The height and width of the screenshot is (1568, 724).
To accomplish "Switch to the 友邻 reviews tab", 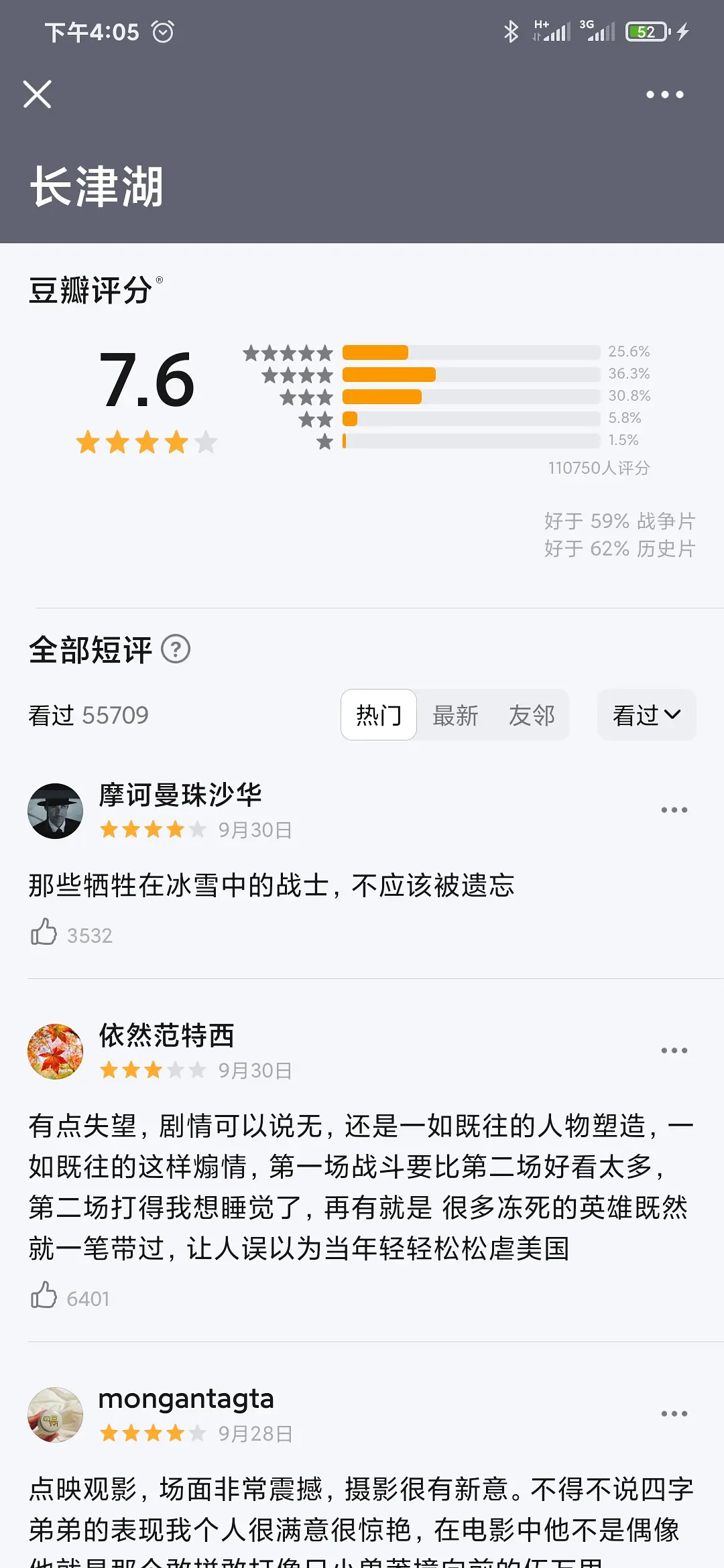I will (532, 715).
